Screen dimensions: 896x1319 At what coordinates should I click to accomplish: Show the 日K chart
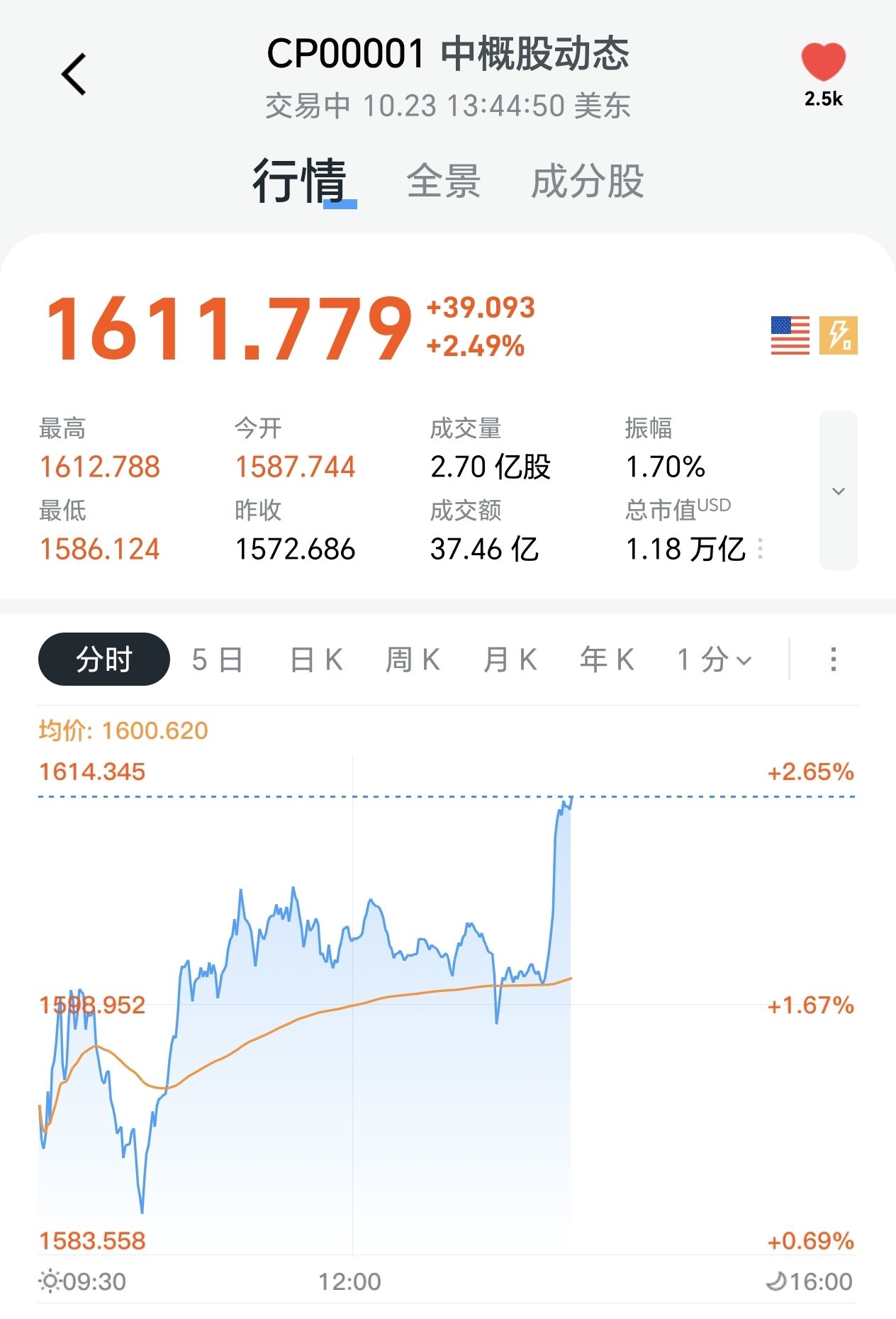pyautogui.click(x=316, y=659)
